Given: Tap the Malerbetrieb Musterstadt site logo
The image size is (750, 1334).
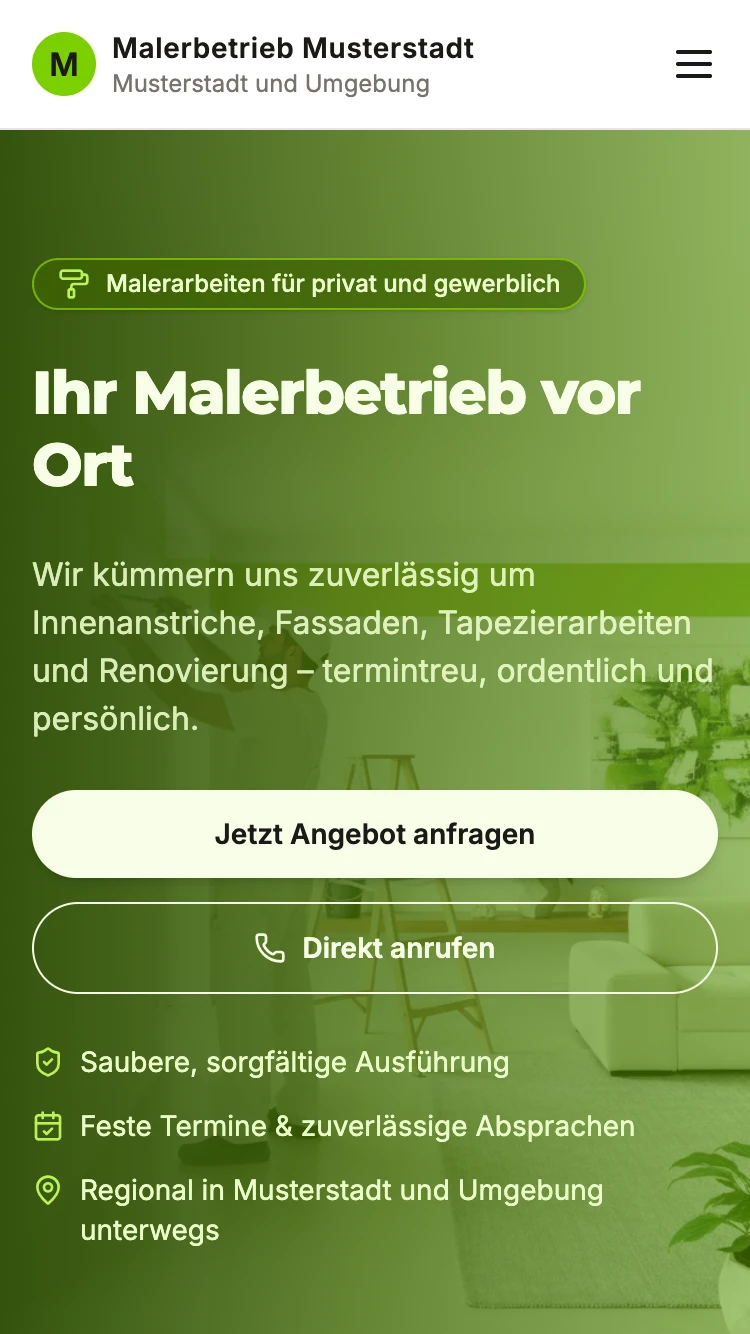Looking at the screenshot, I should (64, 64).
